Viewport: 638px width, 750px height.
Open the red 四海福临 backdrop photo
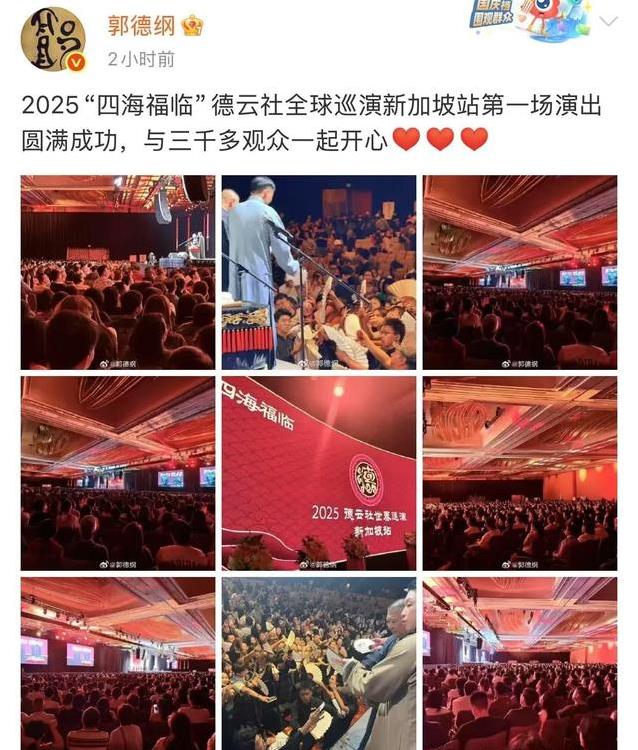pyautogui.click(x=318, y=473)
